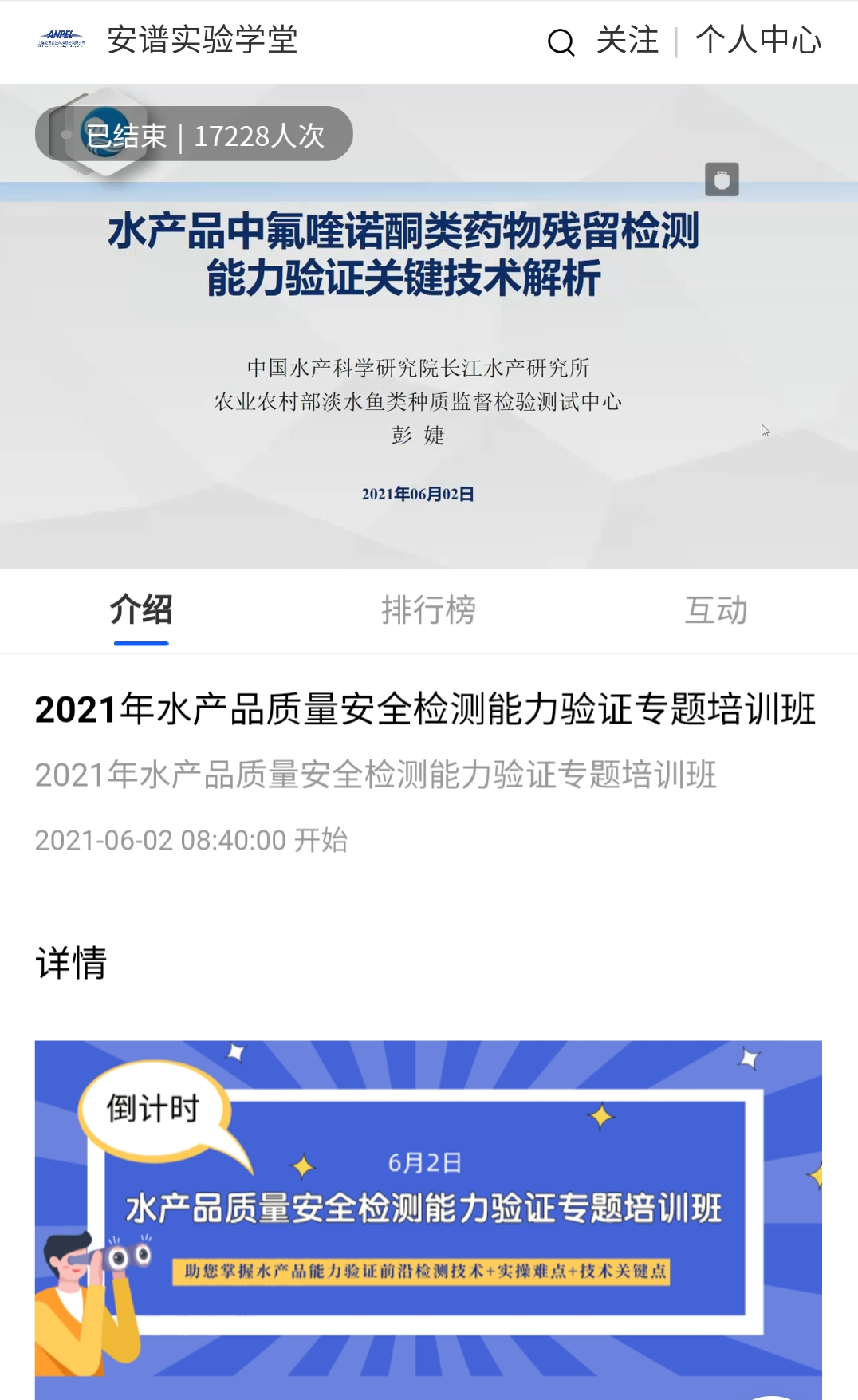The width and height of the screenshot is (858, 1400).
Task: Tap 关注 to follow the channel
Action: click(x=628, y=41)
